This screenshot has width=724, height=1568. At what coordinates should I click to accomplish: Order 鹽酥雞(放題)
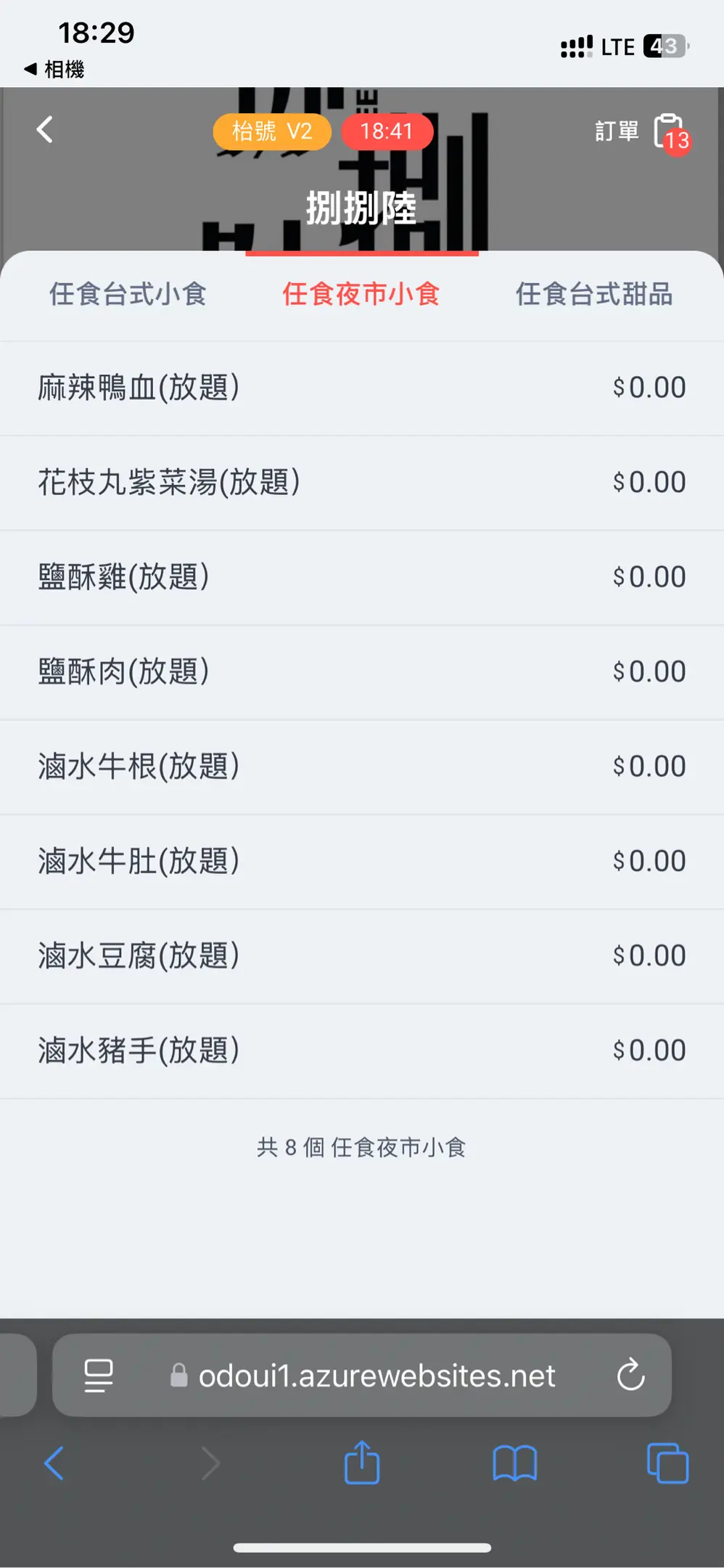[361, 578]
